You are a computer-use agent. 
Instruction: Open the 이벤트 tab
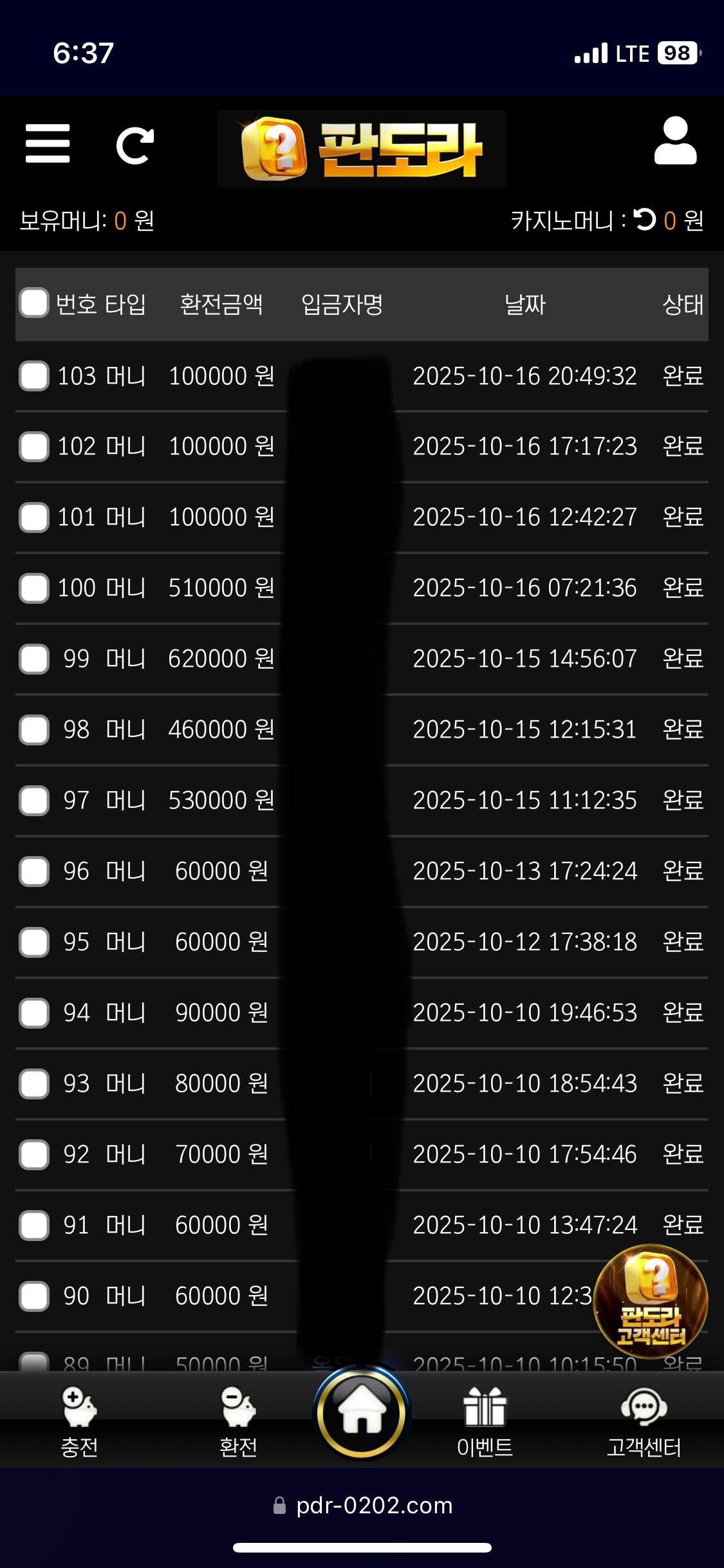coord(485,1423)
